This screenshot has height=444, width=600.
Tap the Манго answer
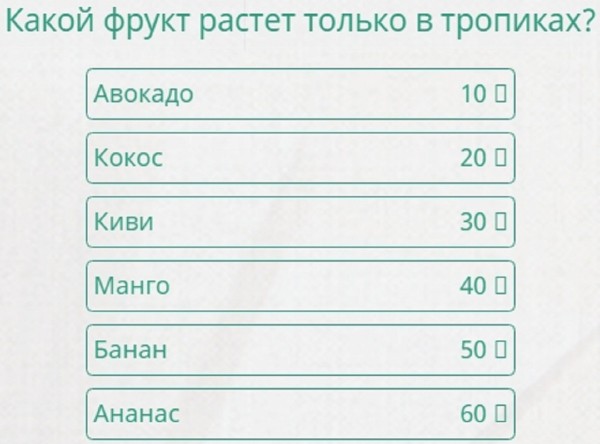[300, 286]
